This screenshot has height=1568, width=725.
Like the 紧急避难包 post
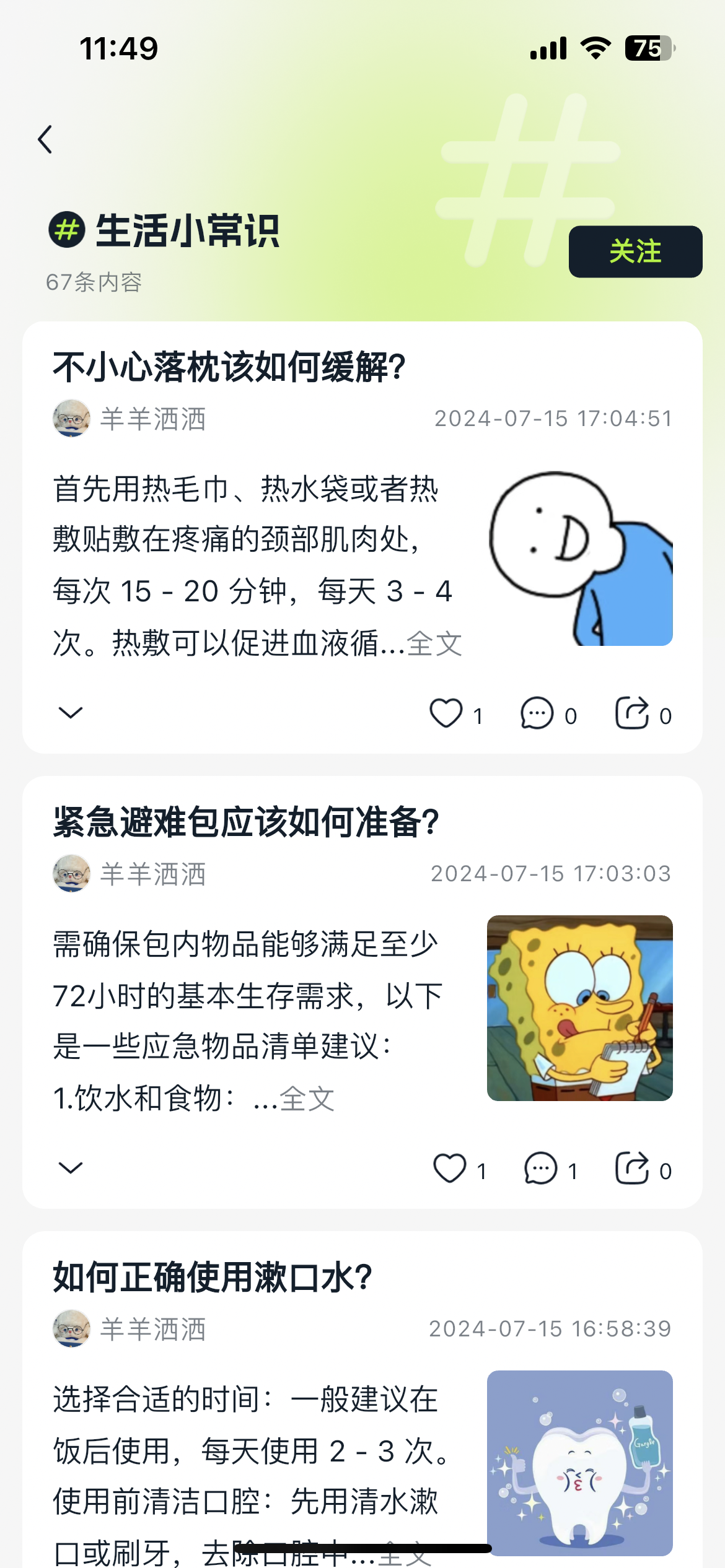coord(450,1169)
